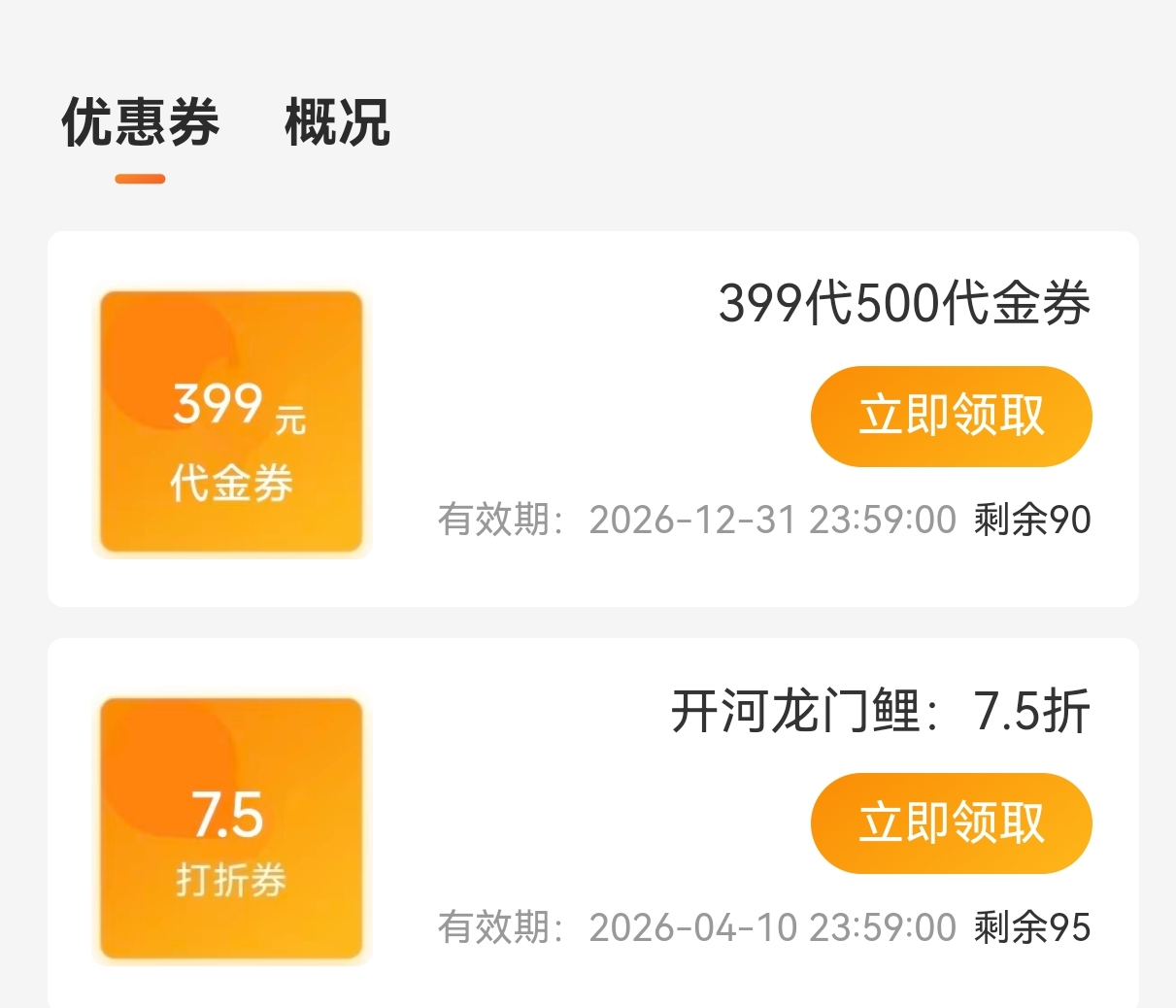Screen dimensions: 1176x1008
Task: Switch to the 概况 tab
Action: pos(337,123)
